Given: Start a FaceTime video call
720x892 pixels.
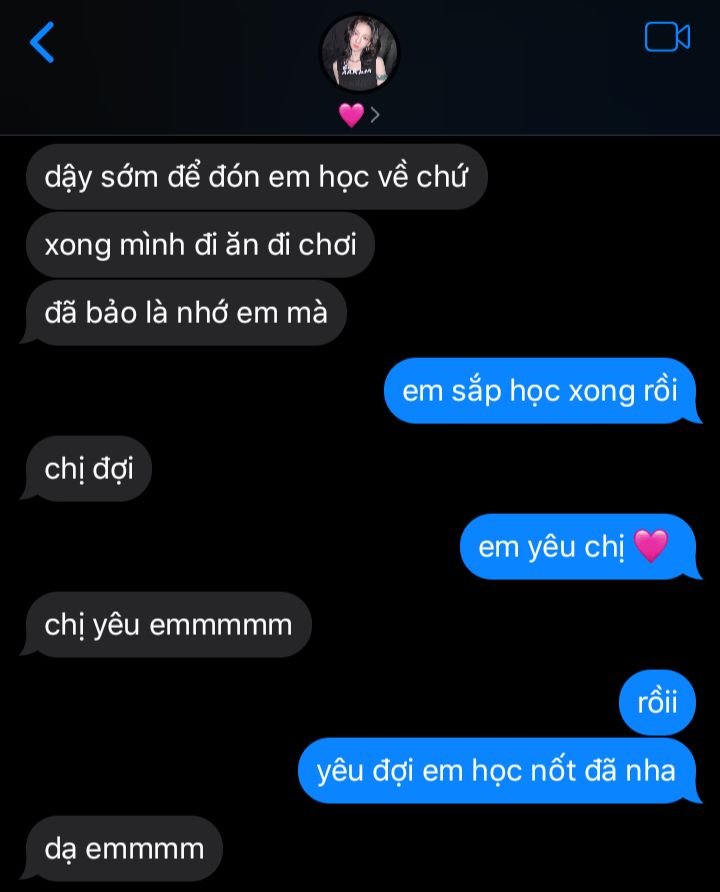Looking at the screenshot, I should coord(667,38).
